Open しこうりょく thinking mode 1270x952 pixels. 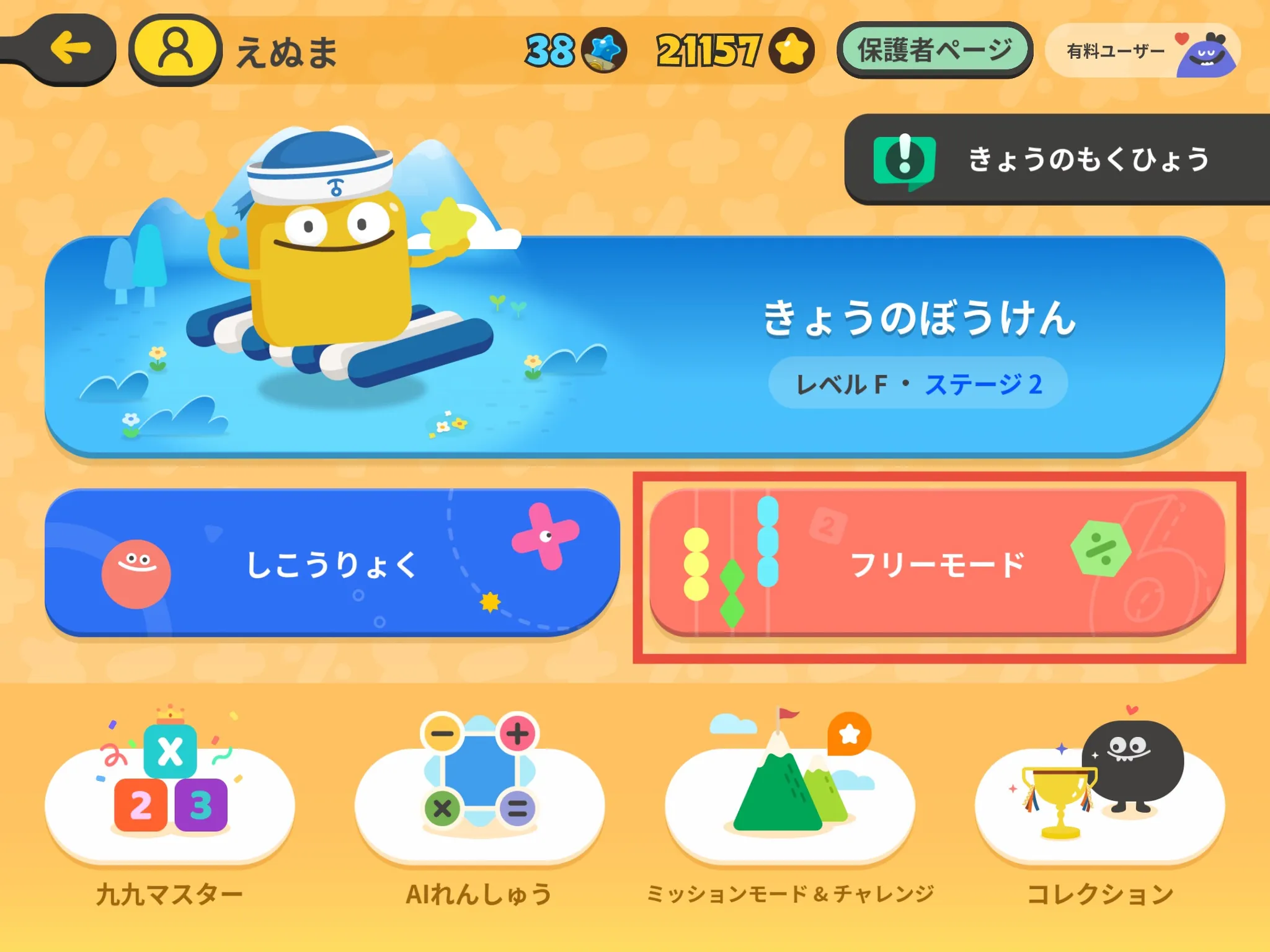pos(332,563)
